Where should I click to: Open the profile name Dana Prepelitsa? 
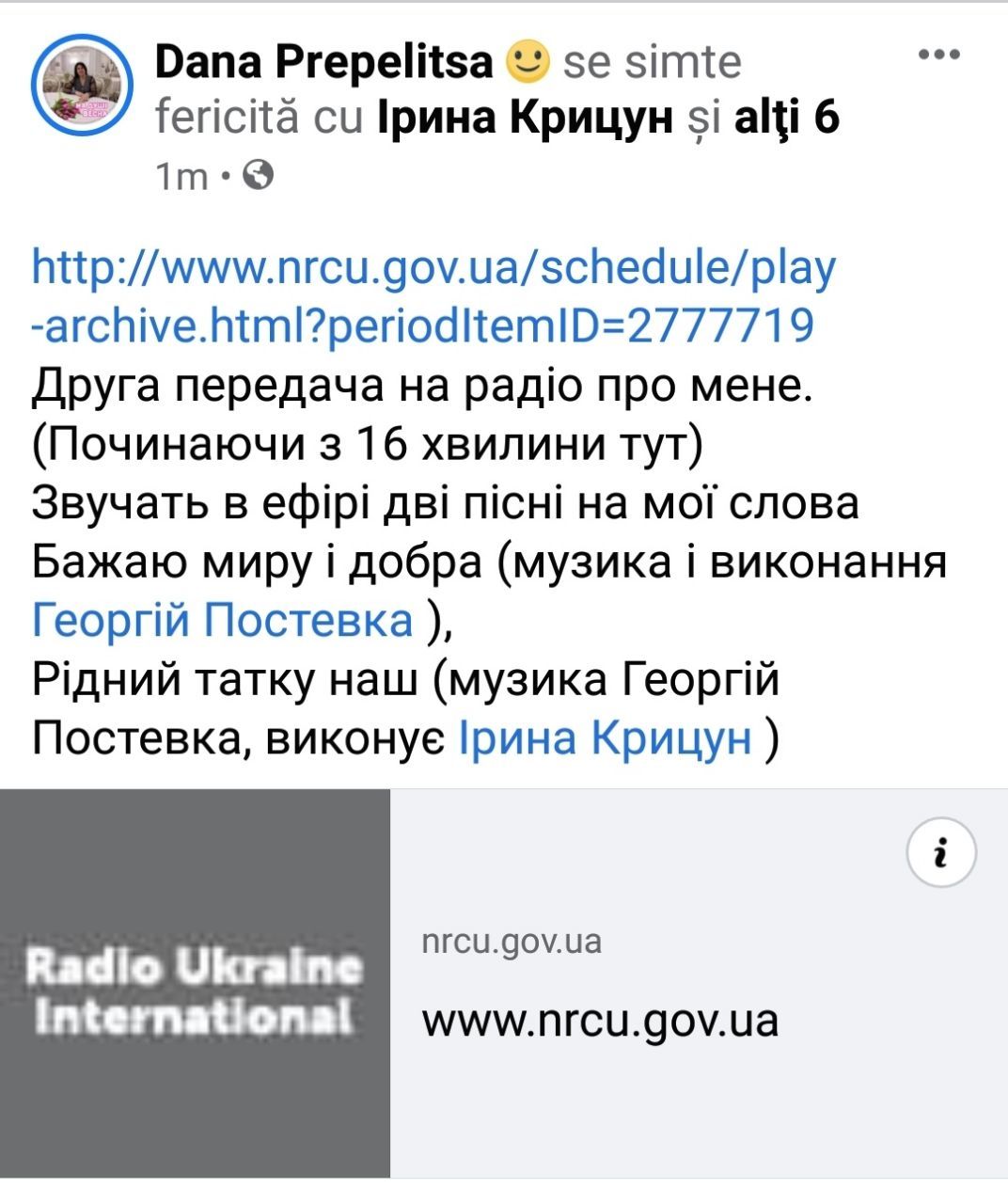pyautogui.click(x=323, y=63)
